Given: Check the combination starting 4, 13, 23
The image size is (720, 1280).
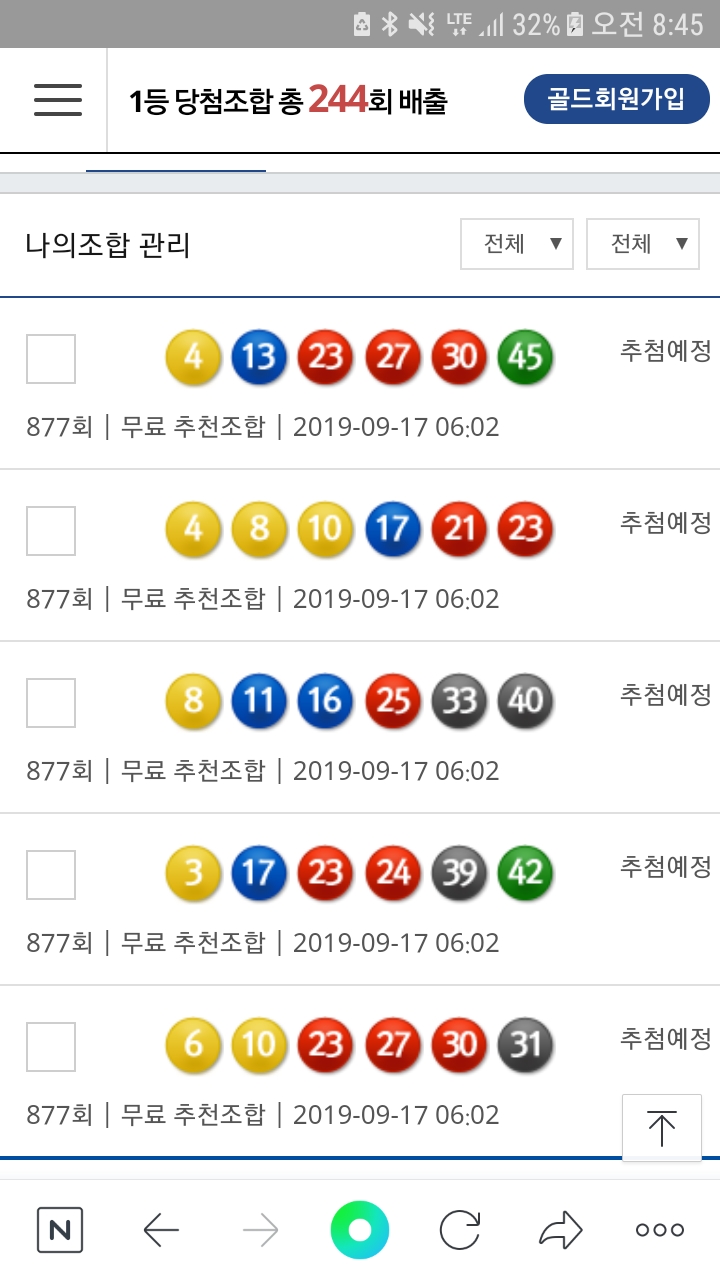Looking at the screenshot, I should click(51, 359).
